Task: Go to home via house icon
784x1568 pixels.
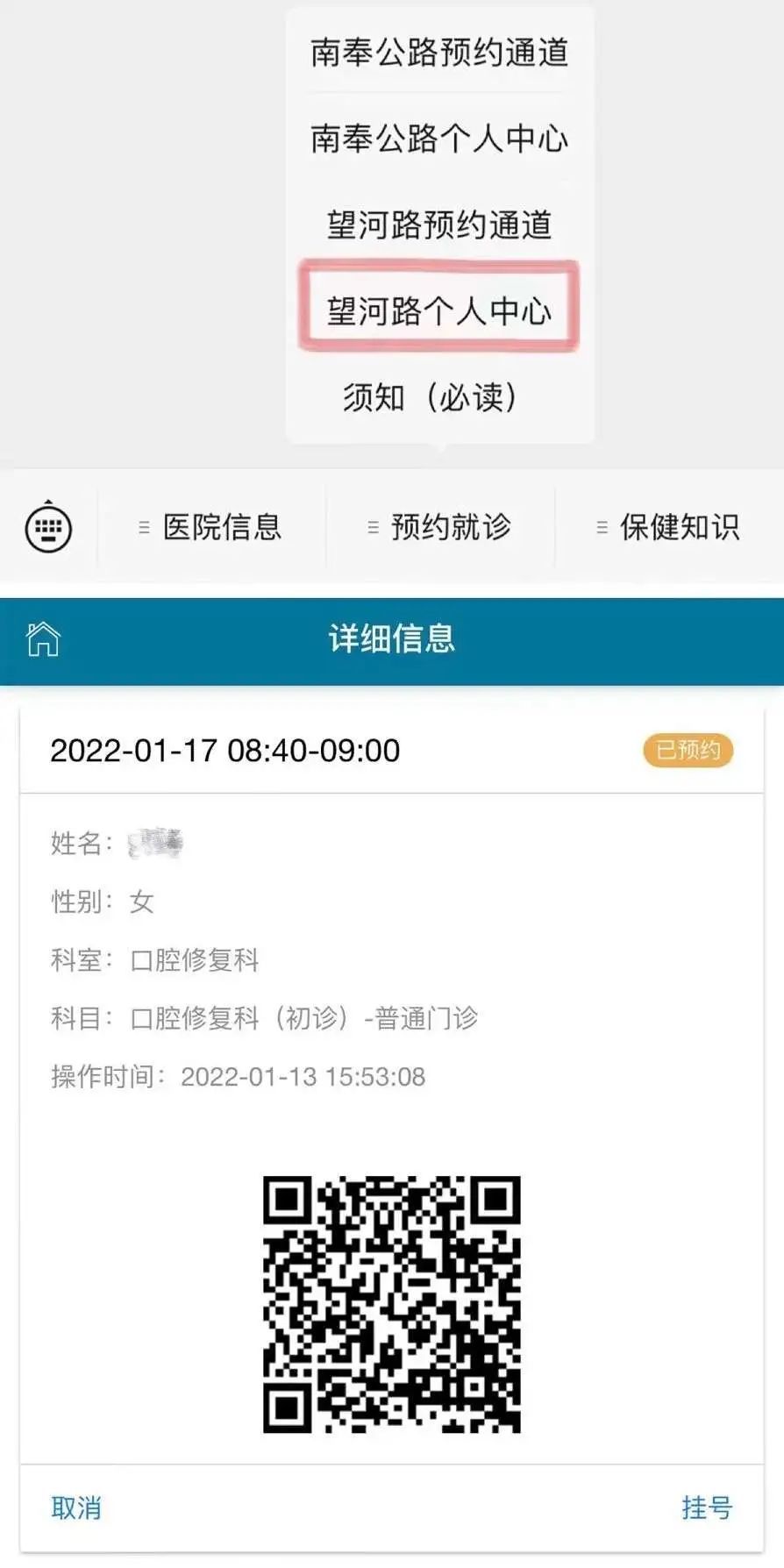Action: coord(43,638)
